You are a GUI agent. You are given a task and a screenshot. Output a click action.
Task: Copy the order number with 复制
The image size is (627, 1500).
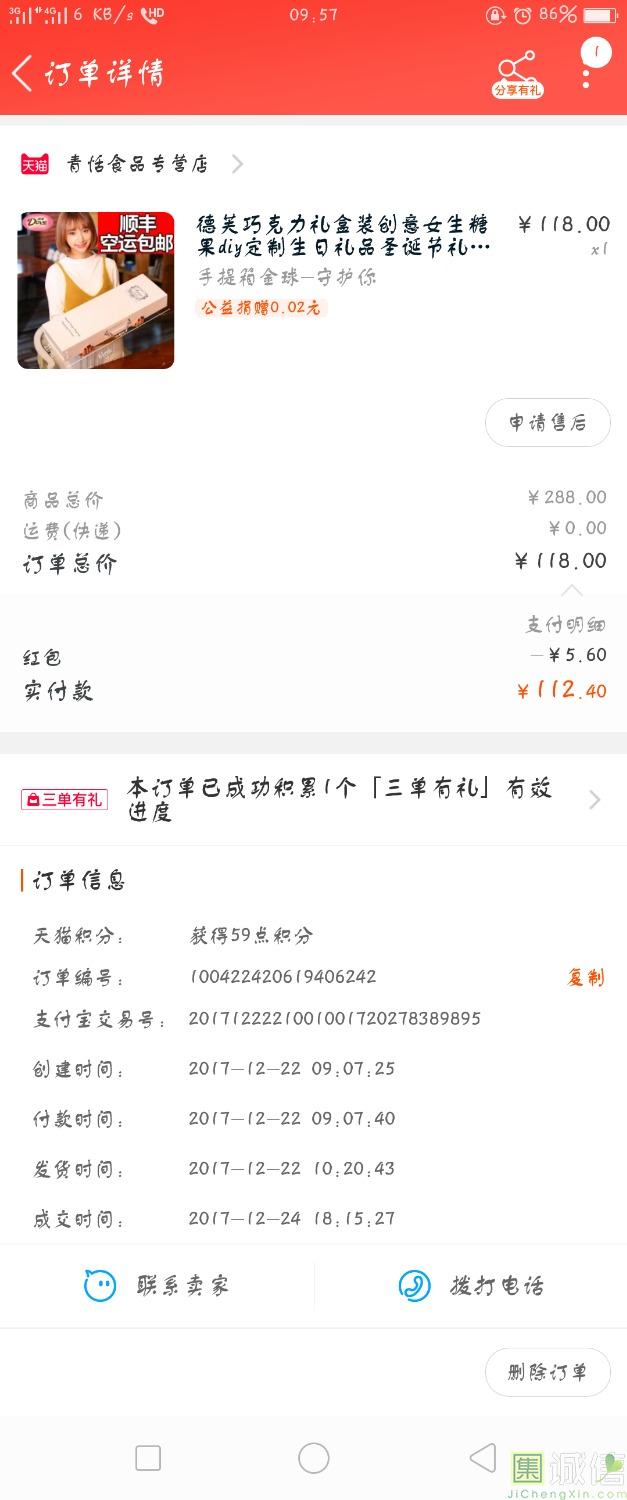pyautogui.click(x=585, y=978)
